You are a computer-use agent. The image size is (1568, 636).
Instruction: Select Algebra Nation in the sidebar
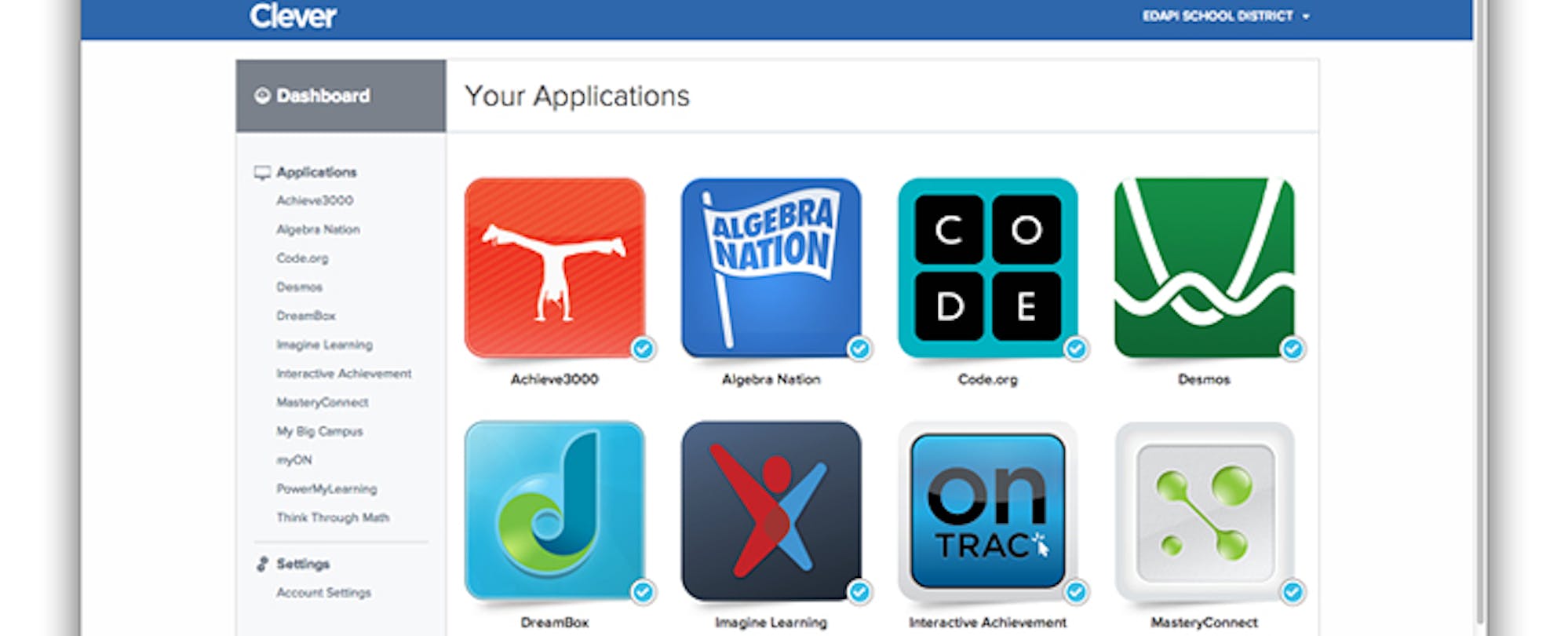318,229
